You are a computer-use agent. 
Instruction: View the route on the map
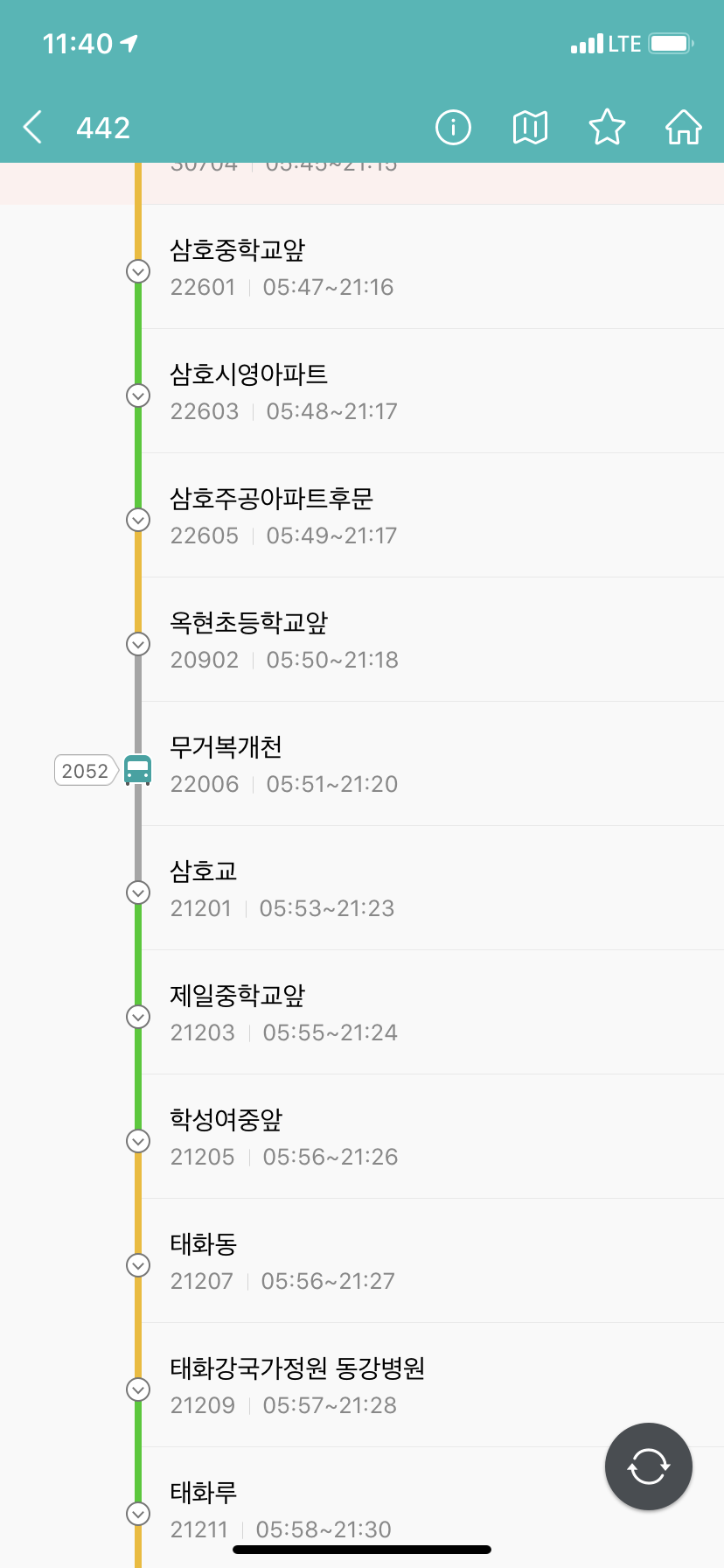pos(530,128)
